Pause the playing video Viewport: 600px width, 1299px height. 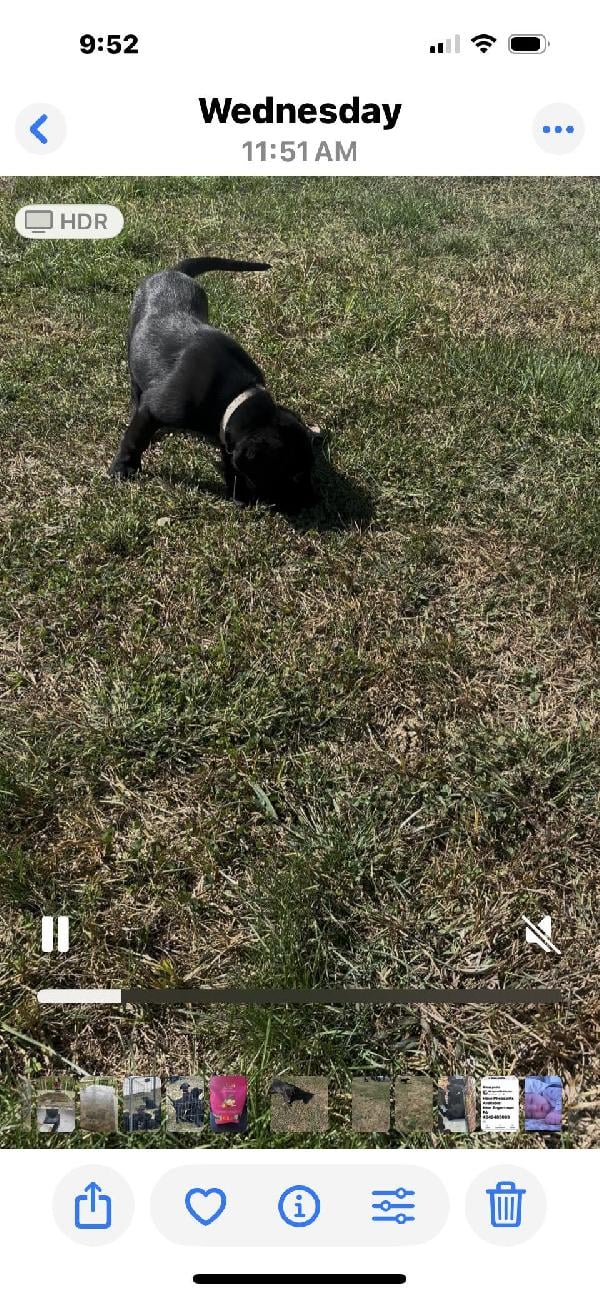click(55, 934)
